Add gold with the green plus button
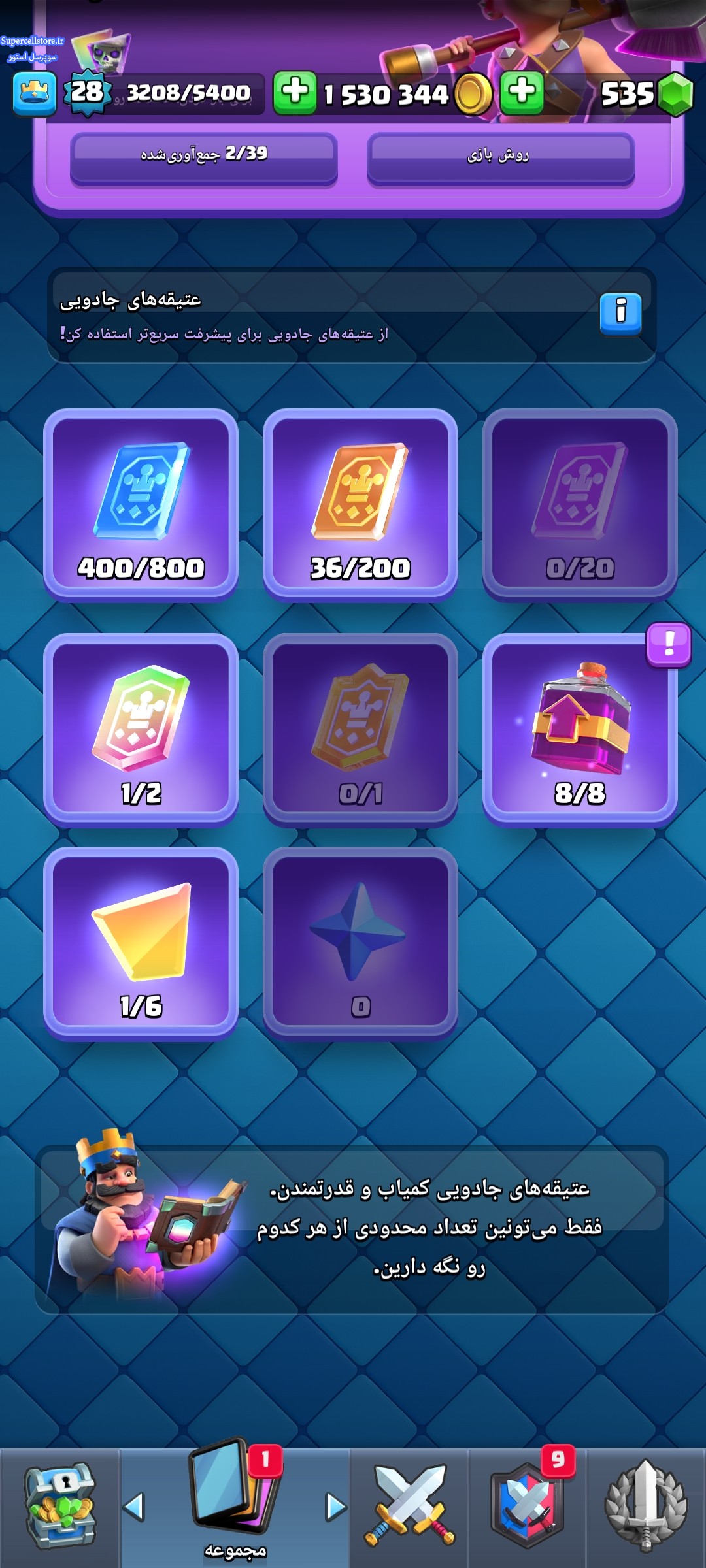 [x=295, y=93]
